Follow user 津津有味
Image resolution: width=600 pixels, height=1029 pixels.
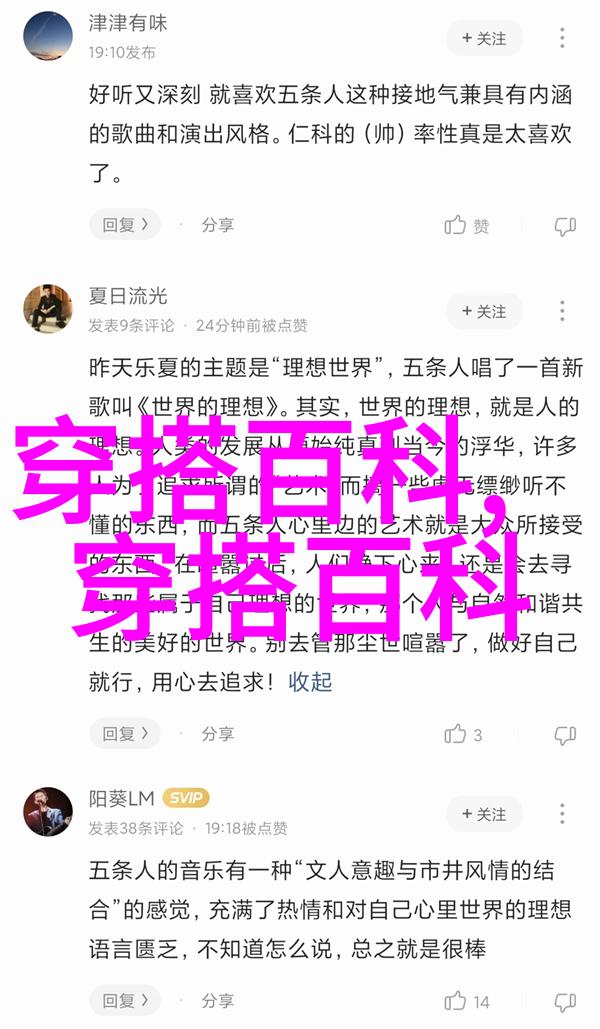pos(484,39)
